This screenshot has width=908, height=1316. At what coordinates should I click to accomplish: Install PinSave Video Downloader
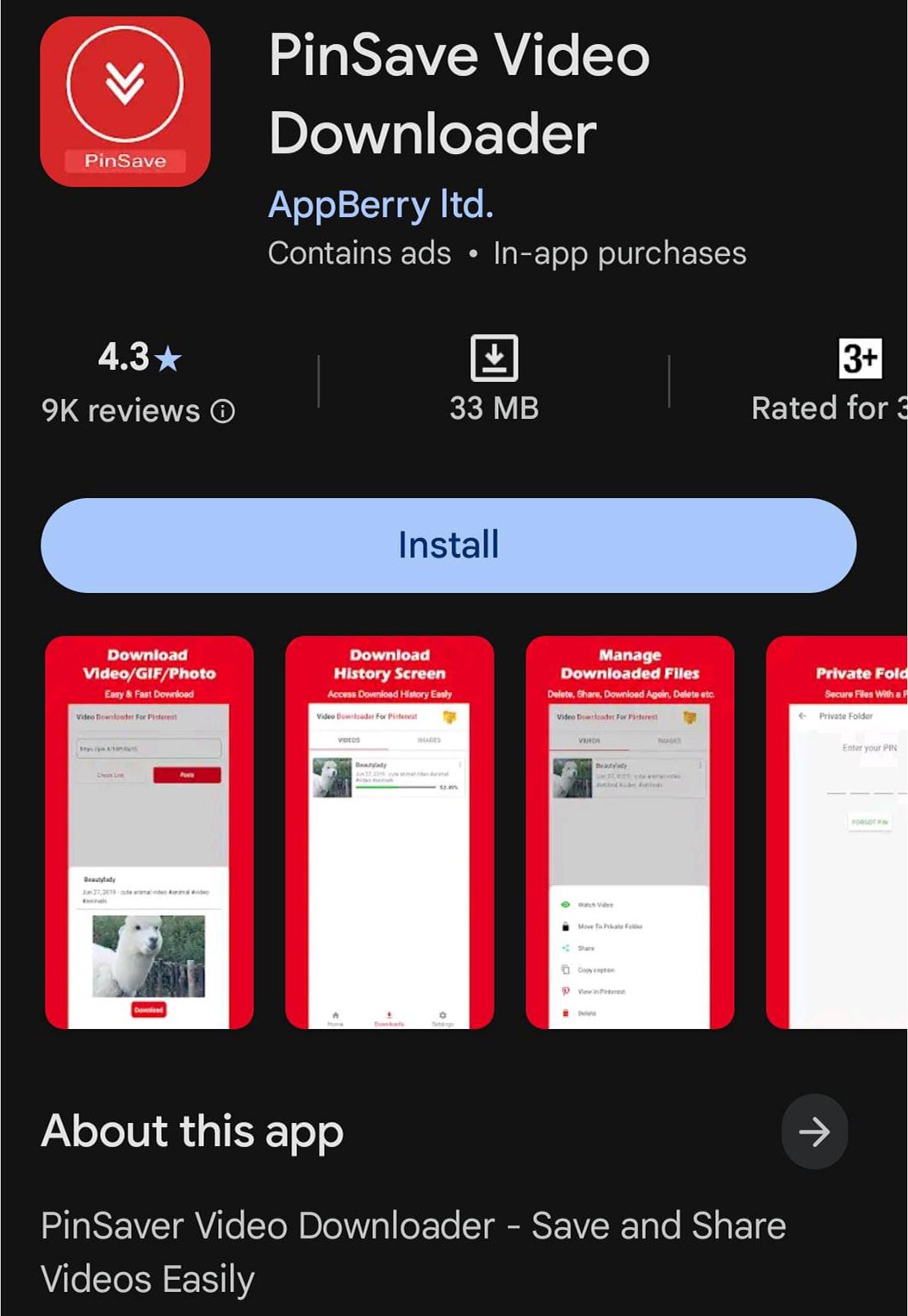448,545
